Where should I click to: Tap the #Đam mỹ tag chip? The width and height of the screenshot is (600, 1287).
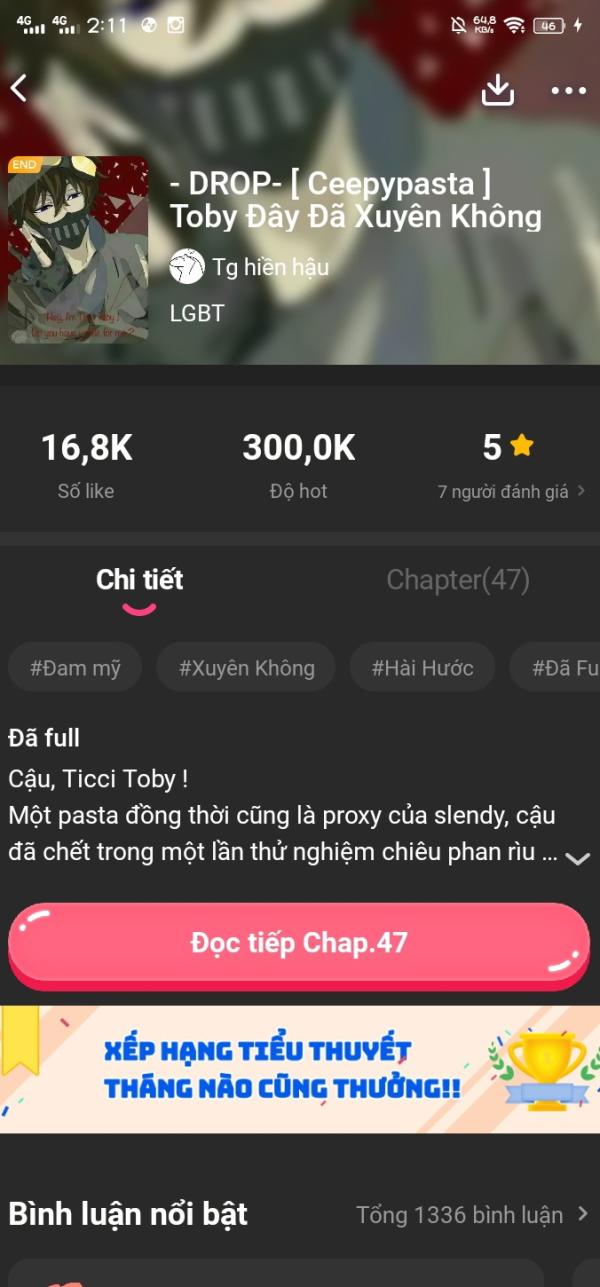pyautogui.click(x=75, y=668)
